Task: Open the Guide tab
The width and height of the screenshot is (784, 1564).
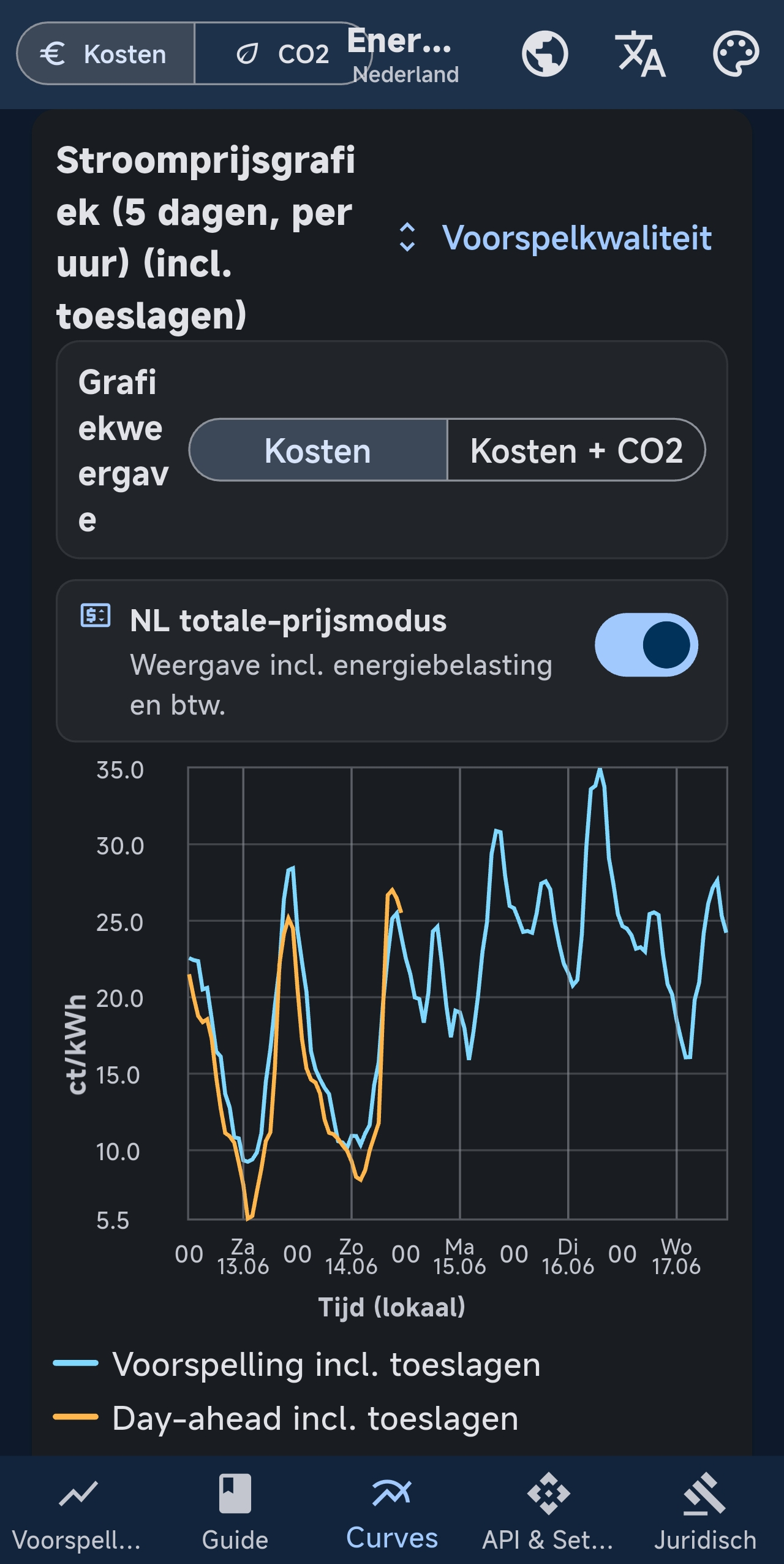Action: click(235, 1512)
